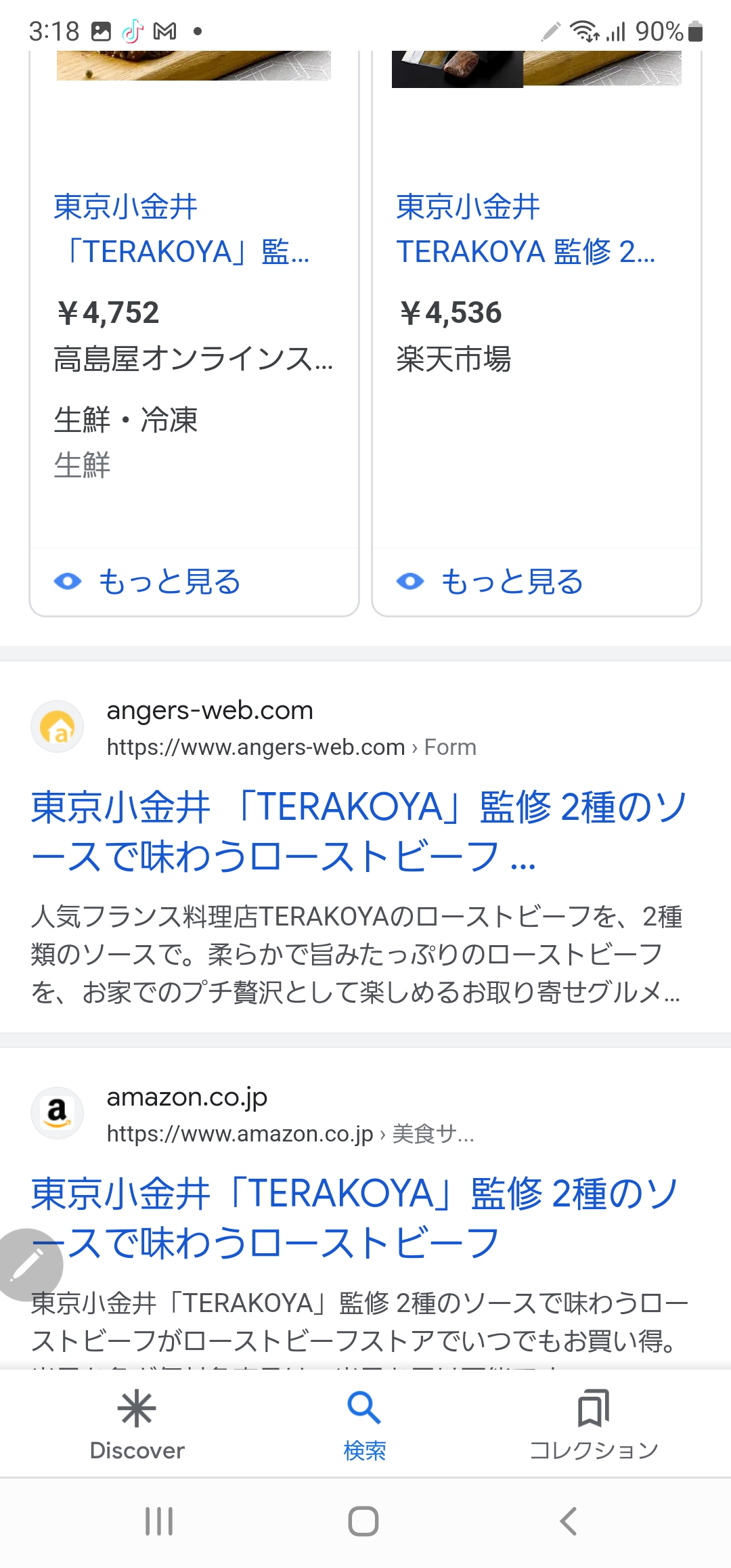Open recent apps from the navigation bar
The height and width of the screenshot is (1568, 731).
click(160, 1521)
